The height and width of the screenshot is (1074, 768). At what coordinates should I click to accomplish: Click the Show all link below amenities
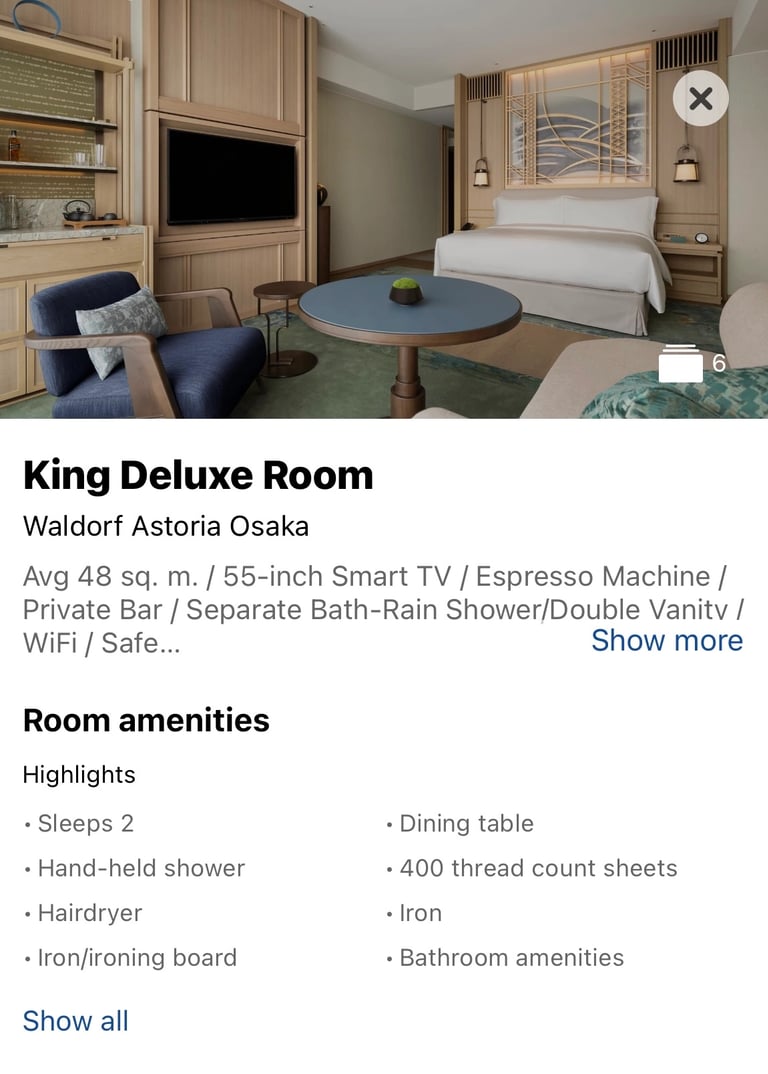[x=75, y=1020]
